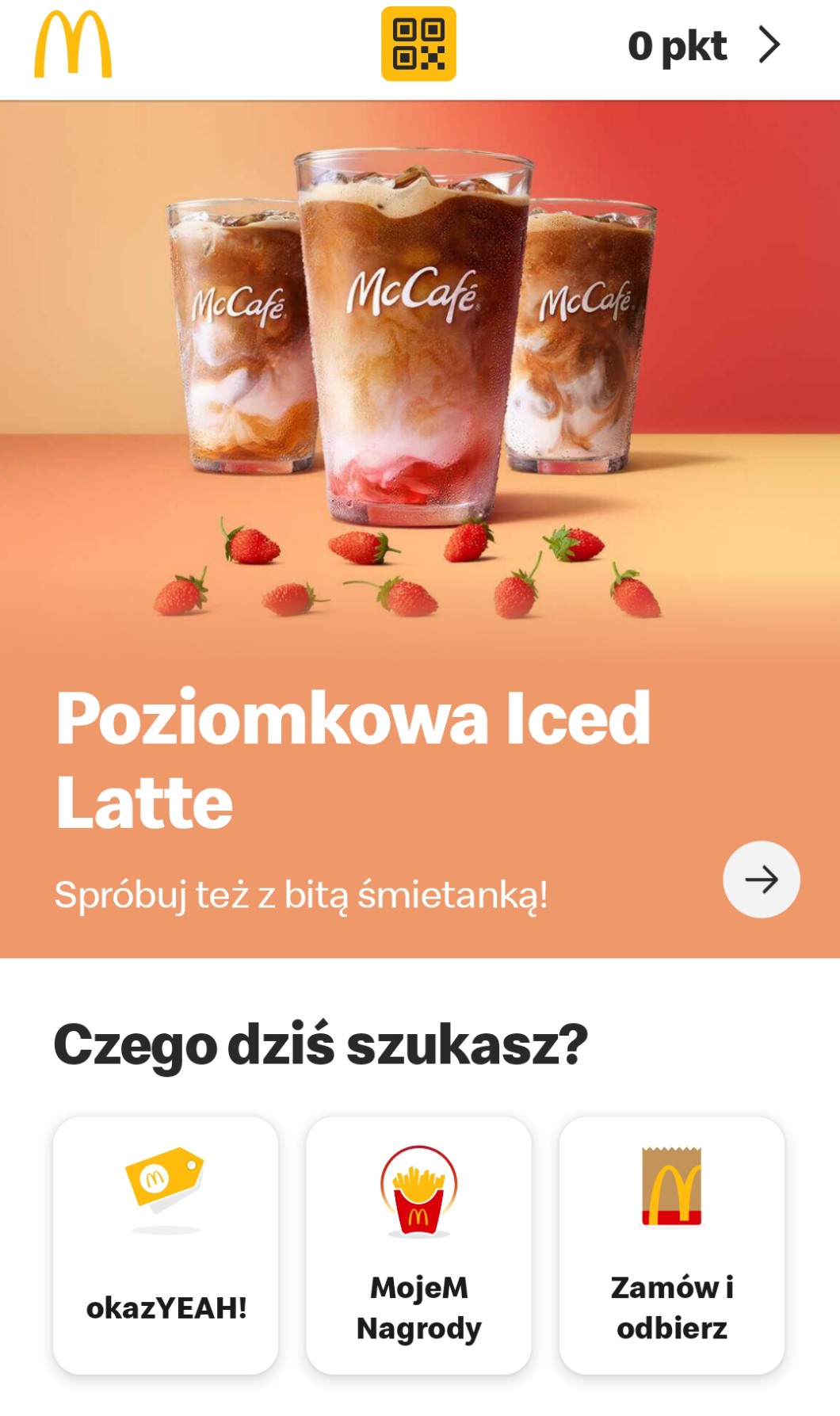Tap the arrow on Poziomkowa Iced Latte banner

tap(761, 879)
